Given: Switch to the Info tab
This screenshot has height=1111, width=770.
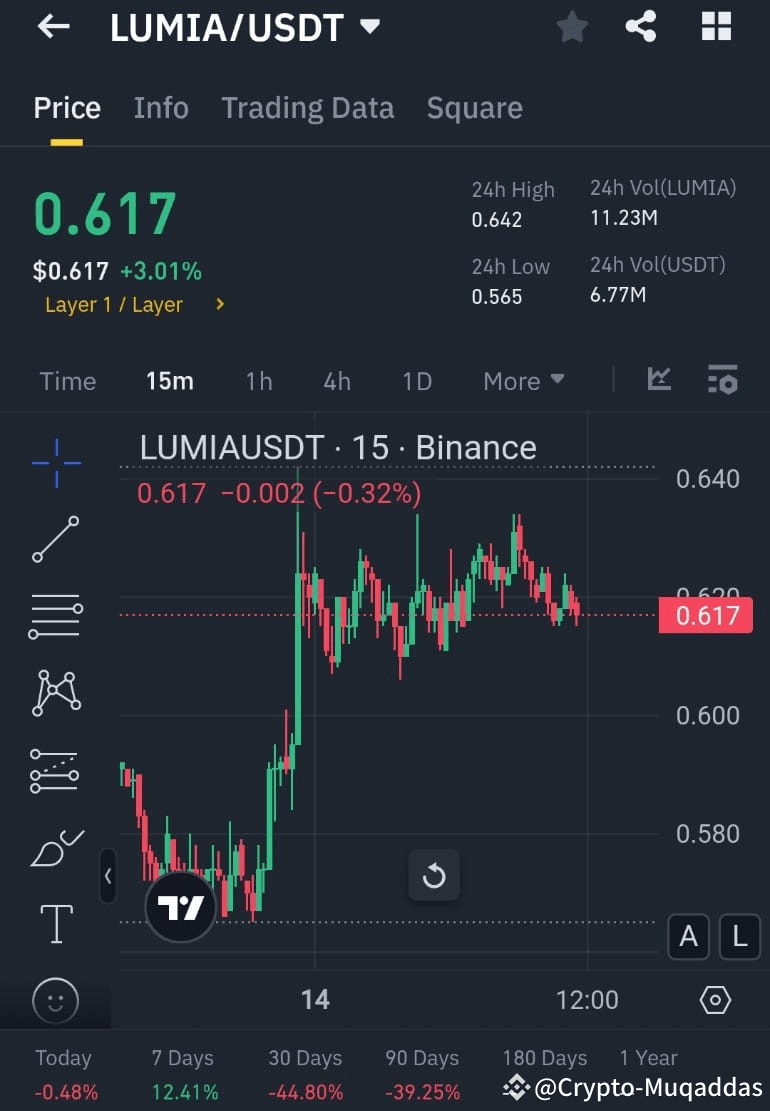Looking at the screenshot, I should (161, 107).
